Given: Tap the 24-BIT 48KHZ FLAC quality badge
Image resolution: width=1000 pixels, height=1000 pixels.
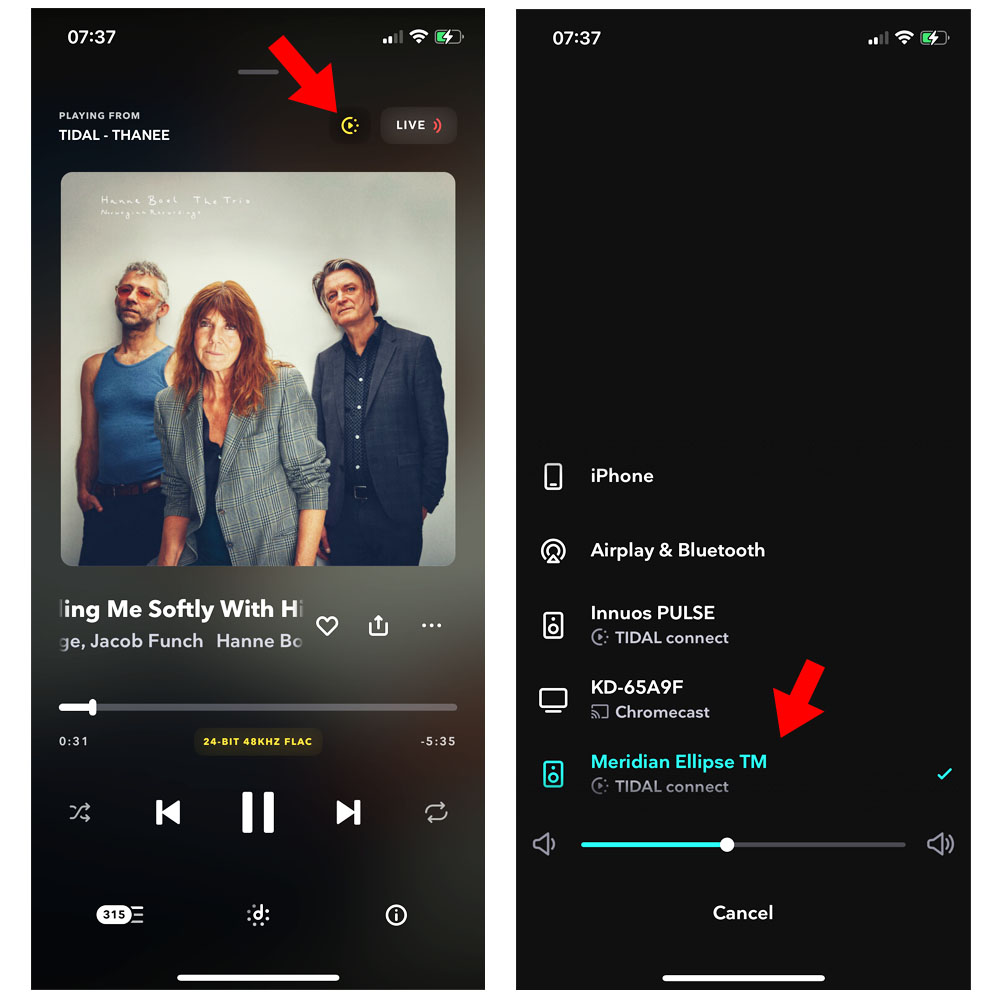Looking at the screenshot, I should coord(258,742).
